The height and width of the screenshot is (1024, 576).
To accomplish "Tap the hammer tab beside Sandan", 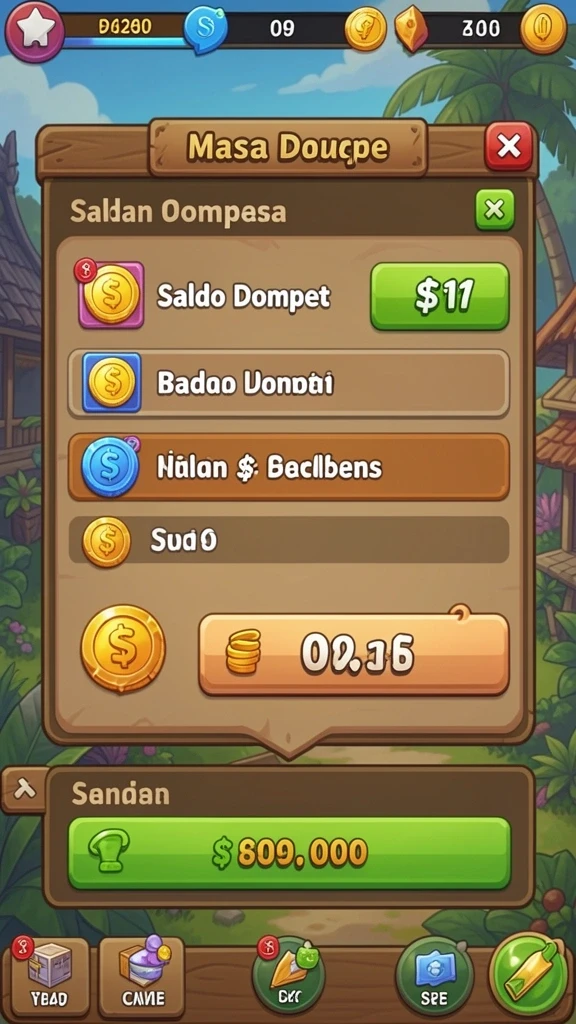I will pyautogui.click(x=24, y=790).
